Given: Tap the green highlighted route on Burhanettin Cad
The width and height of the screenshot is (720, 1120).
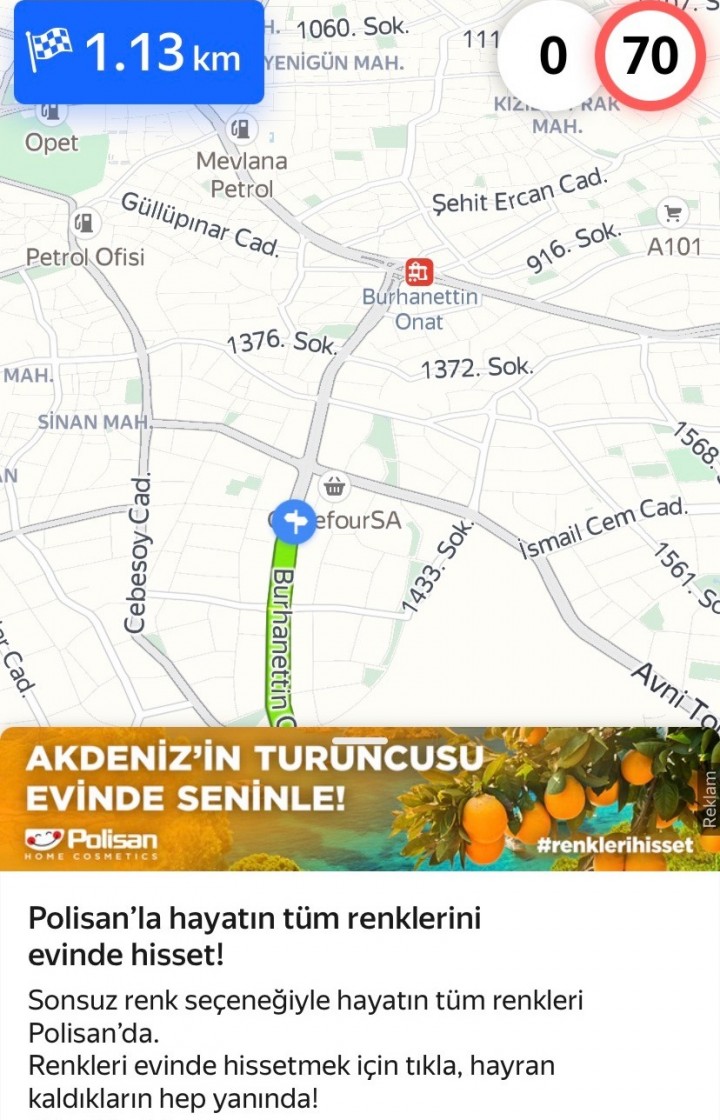Looking at the screenshot, I should (283, 620).
